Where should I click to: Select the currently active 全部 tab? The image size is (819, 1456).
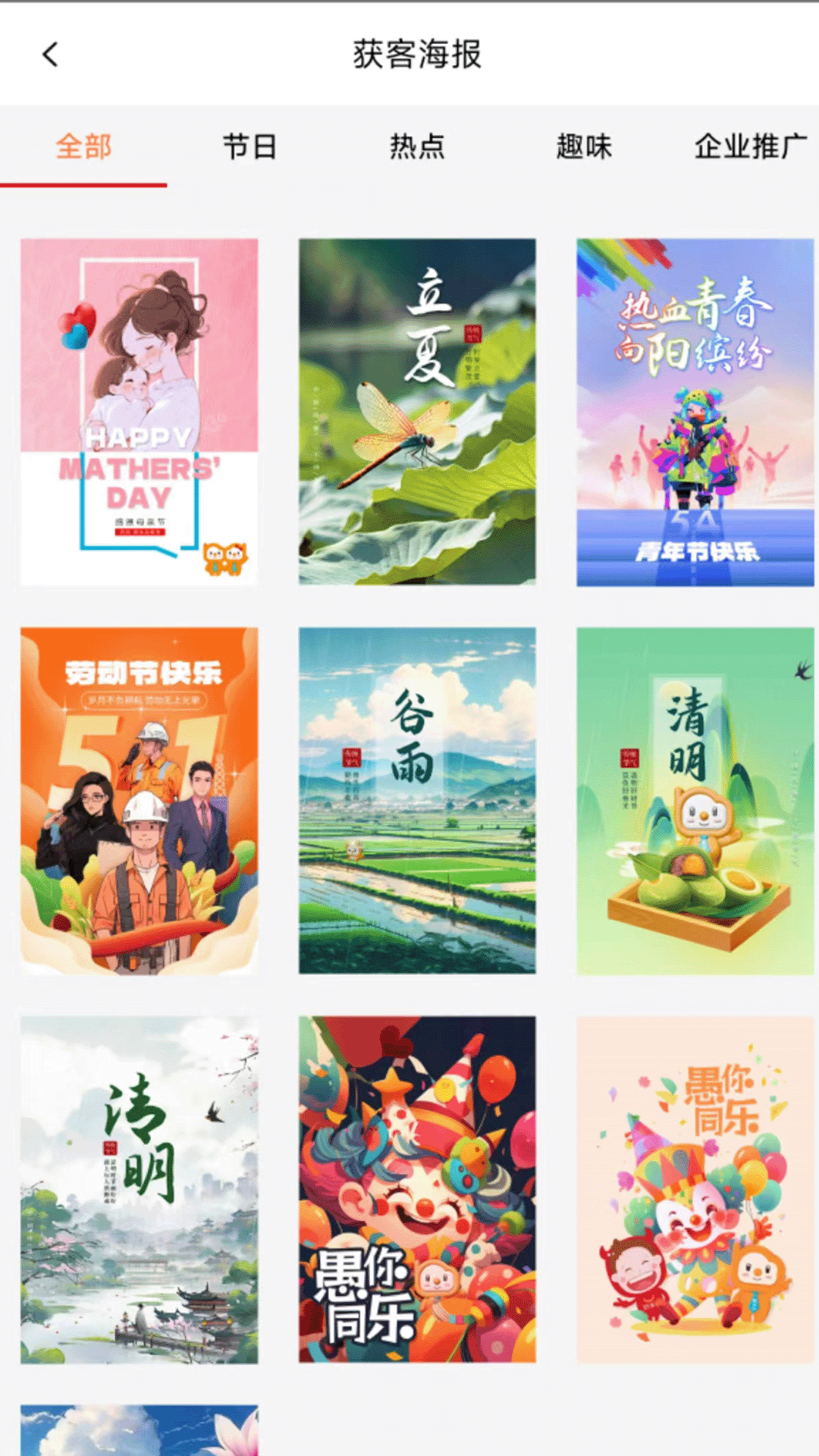[x=84, y=147]
